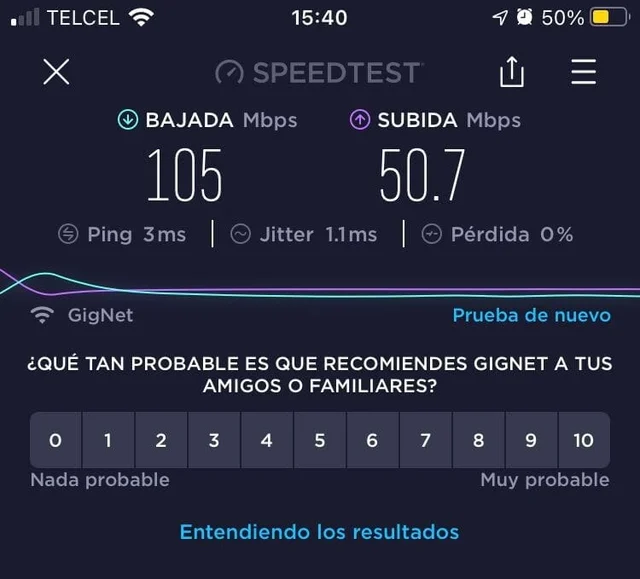Choose rating 6 for GigNet
This screenshot has height=579, width=640.
[x=372, y=440]
